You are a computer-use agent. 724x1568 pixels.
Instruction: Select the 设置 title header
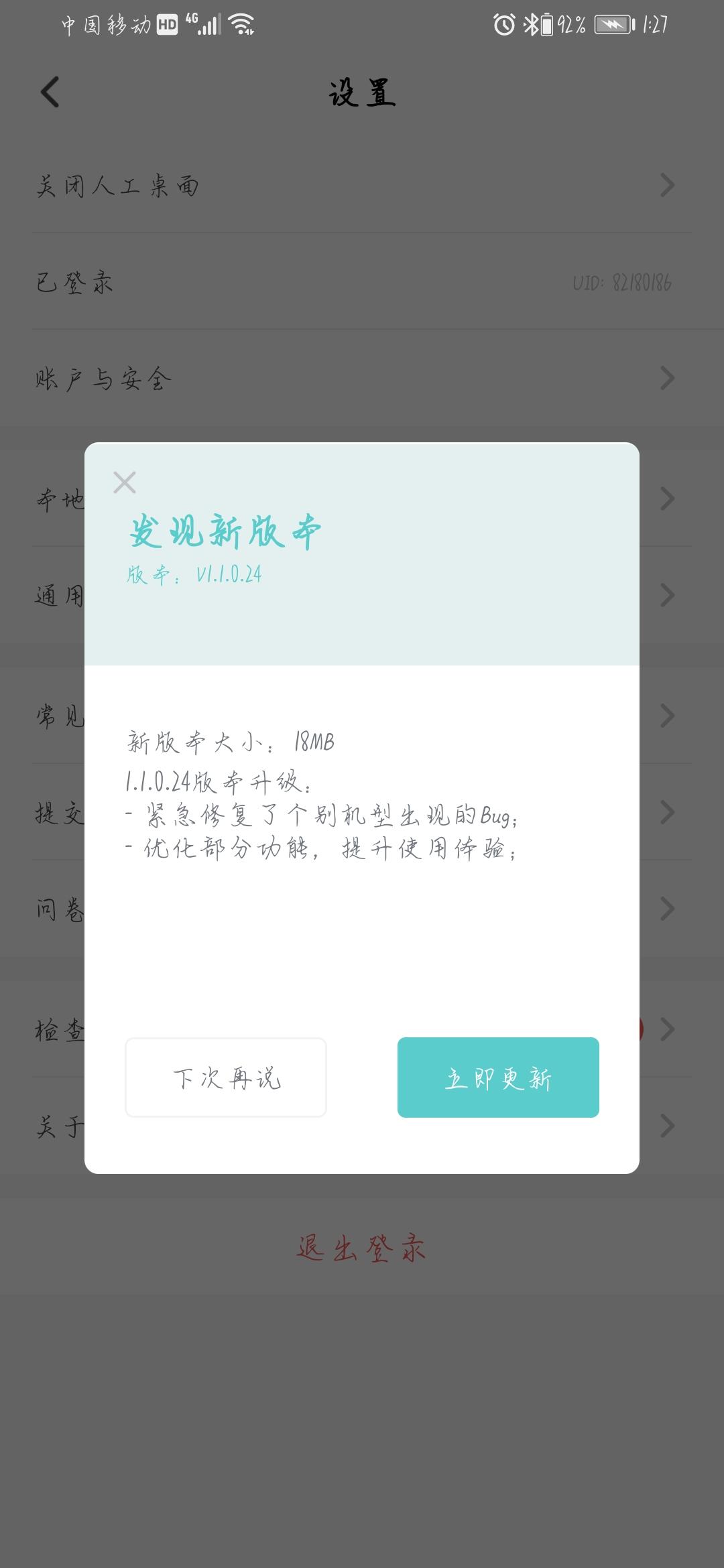(x=362, y=94)
